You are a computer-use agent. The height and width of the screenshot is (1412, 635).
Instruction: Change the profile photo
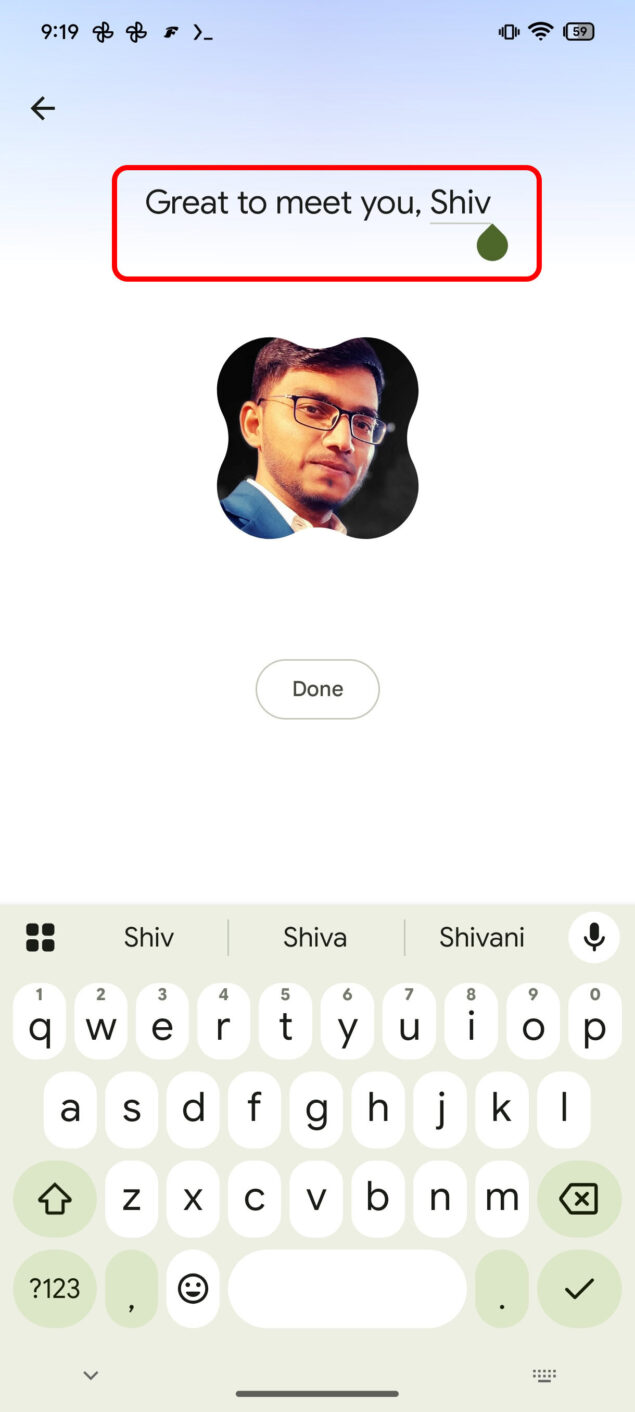pyautogui.click(x=317, y=438)
